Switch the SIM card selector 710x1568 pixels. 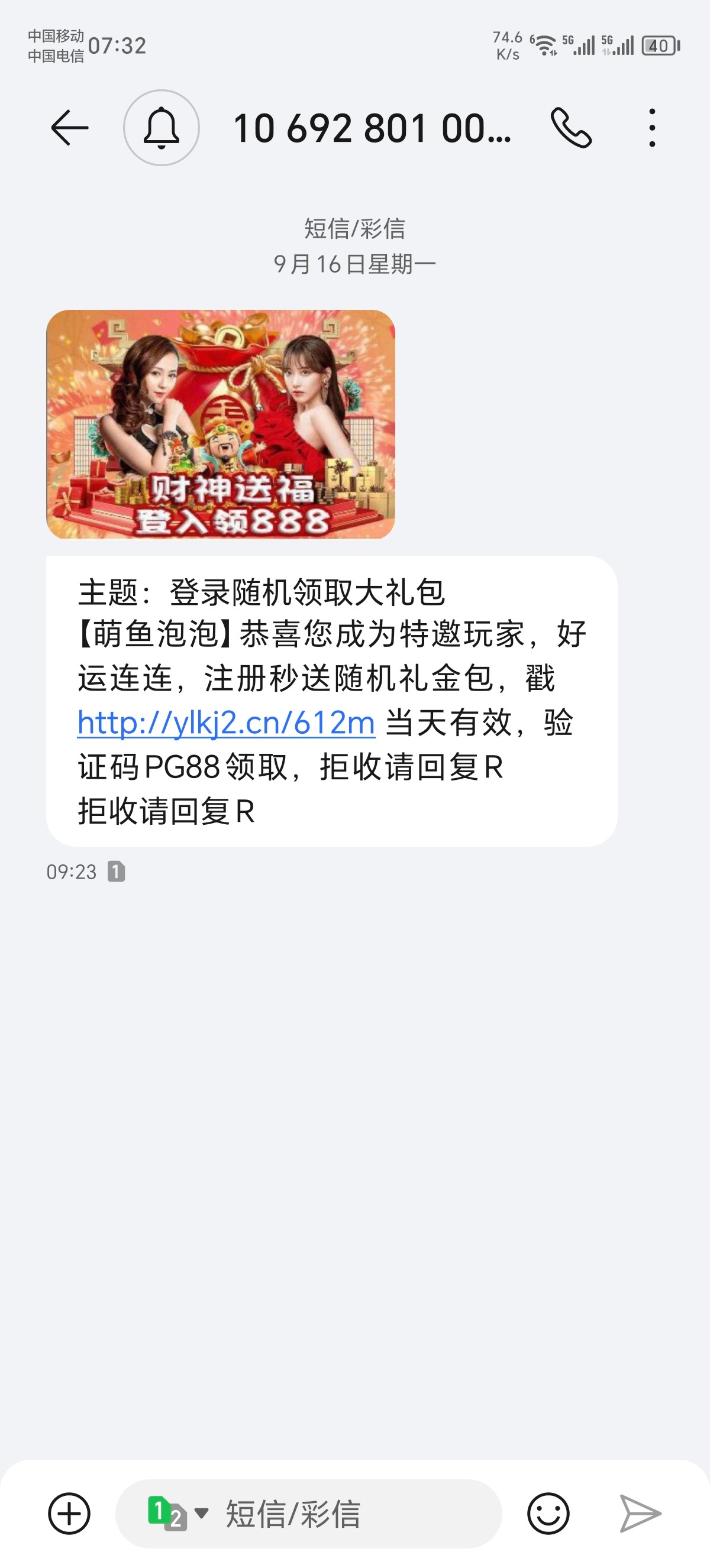coord(176,1514)
